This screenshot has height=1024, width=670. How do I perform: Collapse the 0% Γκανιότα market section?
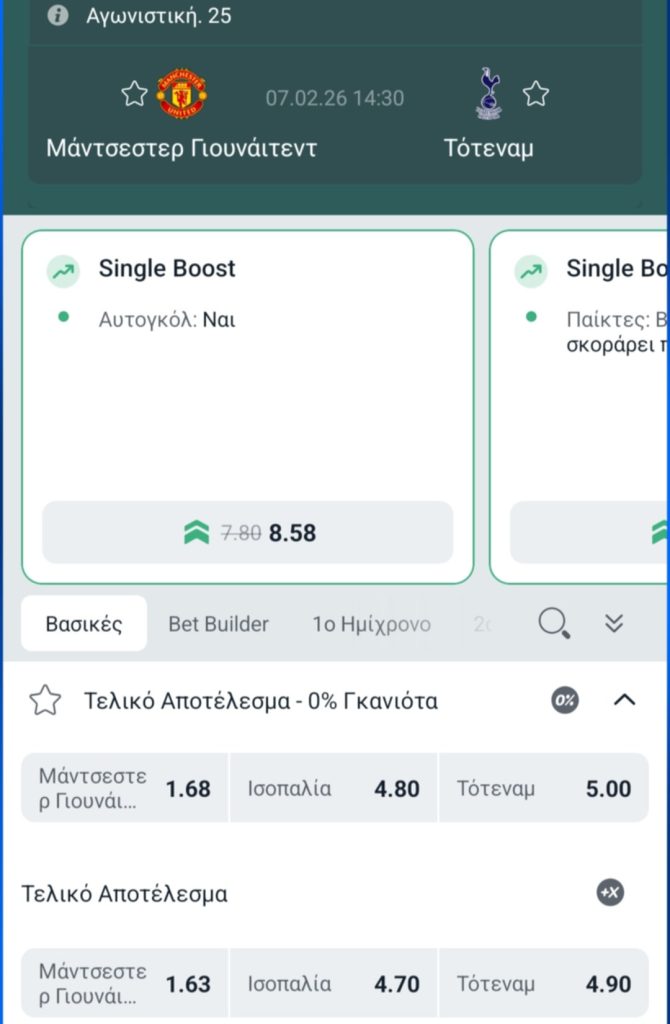[624, 700]
